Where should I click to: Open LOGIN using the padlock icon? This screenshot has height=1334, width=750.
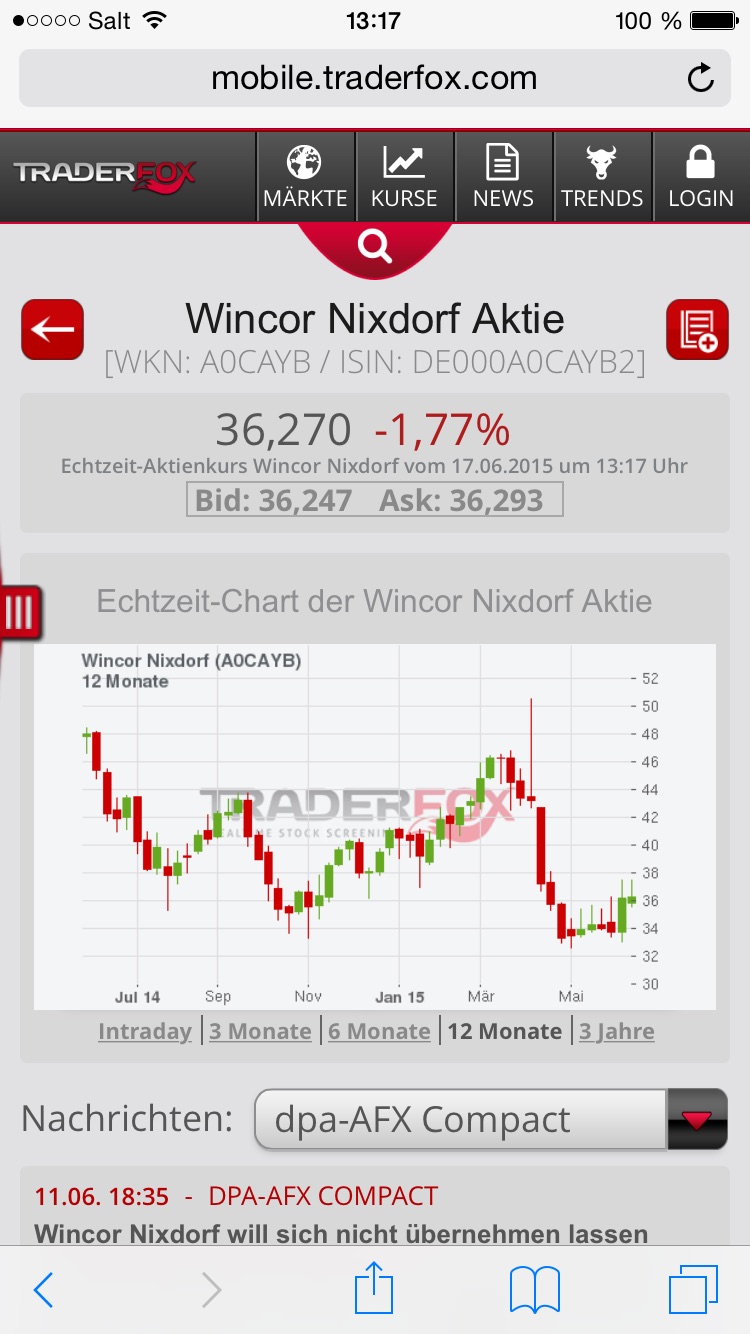click(x=700, y=175)
